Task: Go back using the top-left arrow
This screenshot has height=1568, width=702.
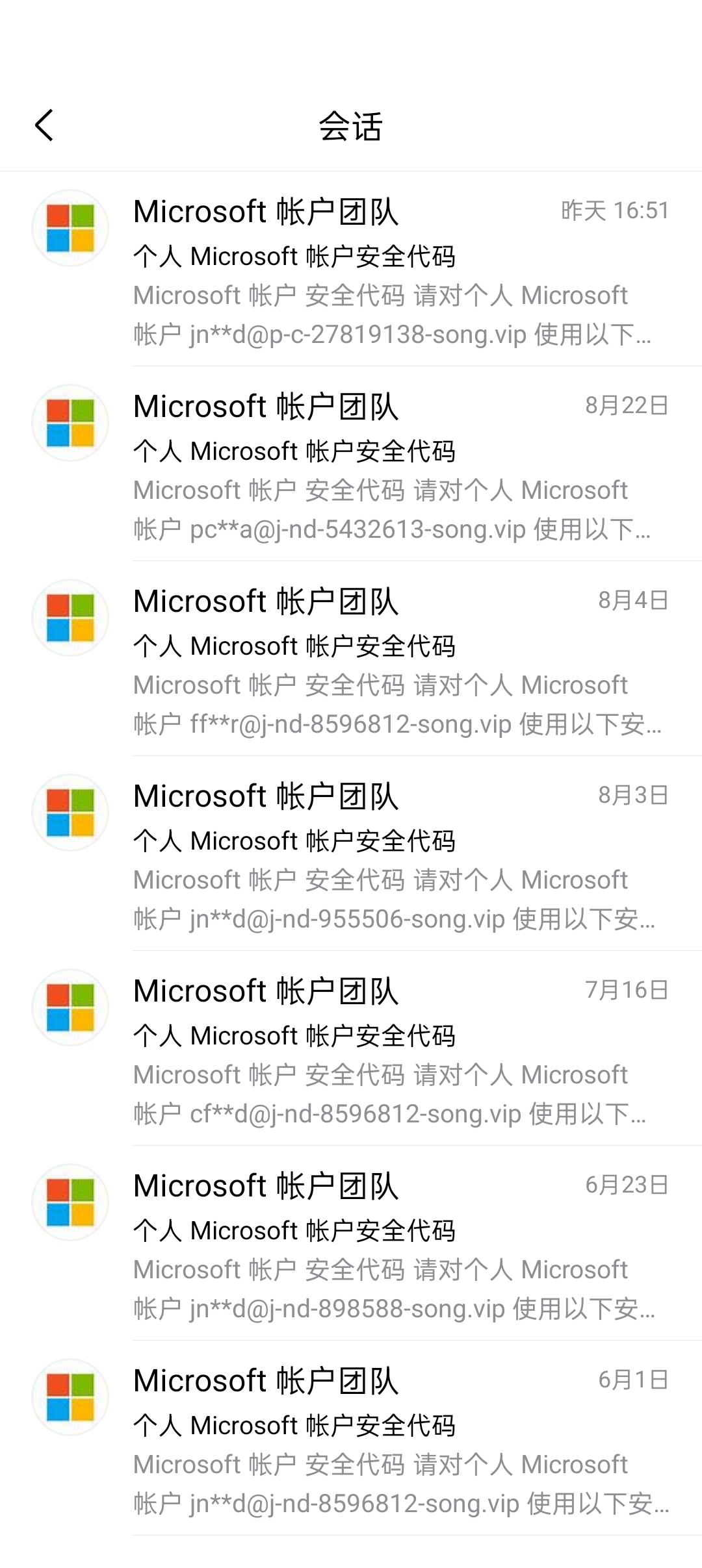Action: [x=44, y=125]
